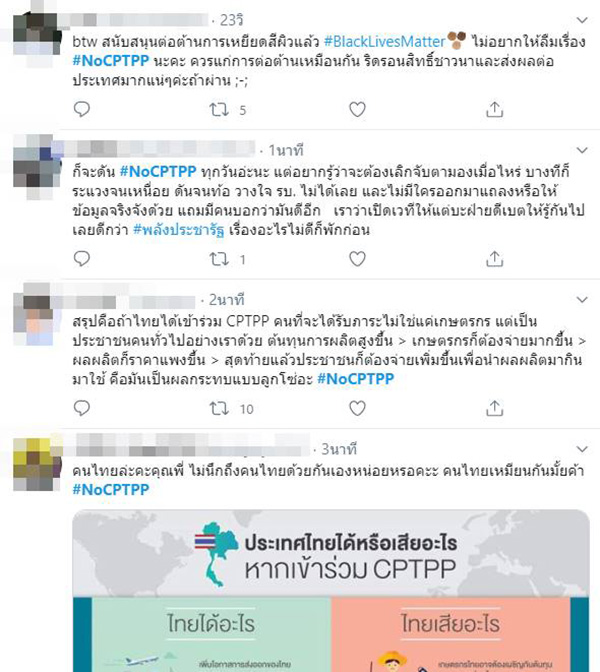Retweet the tweet with 1 retweet
600x672 pixels.
[x=219, y=259]
